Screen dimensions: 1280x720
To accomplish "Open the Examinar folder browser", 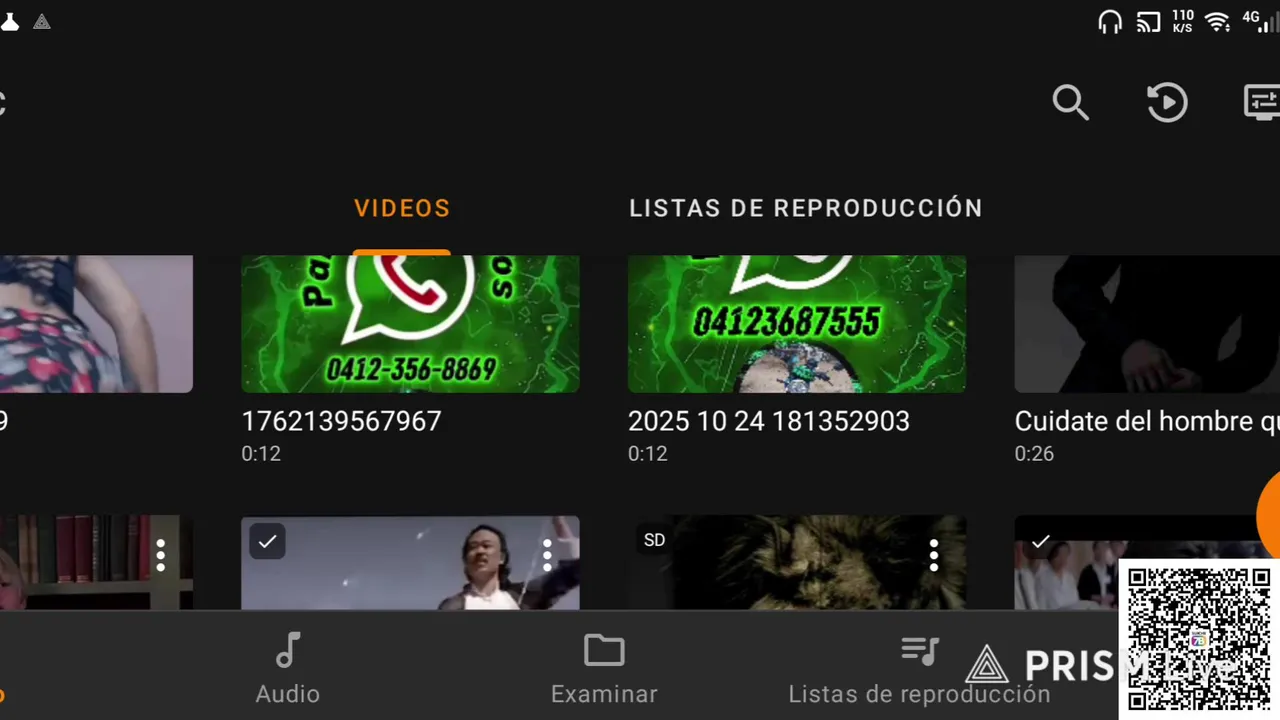I will 604,668.
